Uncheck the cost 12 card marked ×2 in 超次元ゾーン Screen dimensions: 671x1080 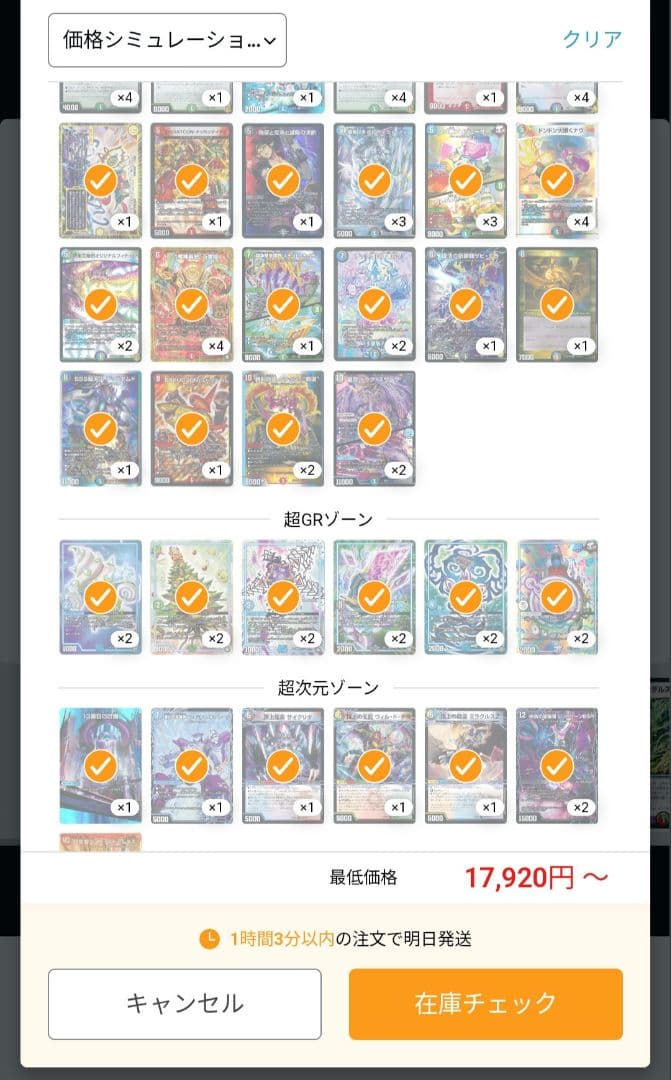[557, 765]
